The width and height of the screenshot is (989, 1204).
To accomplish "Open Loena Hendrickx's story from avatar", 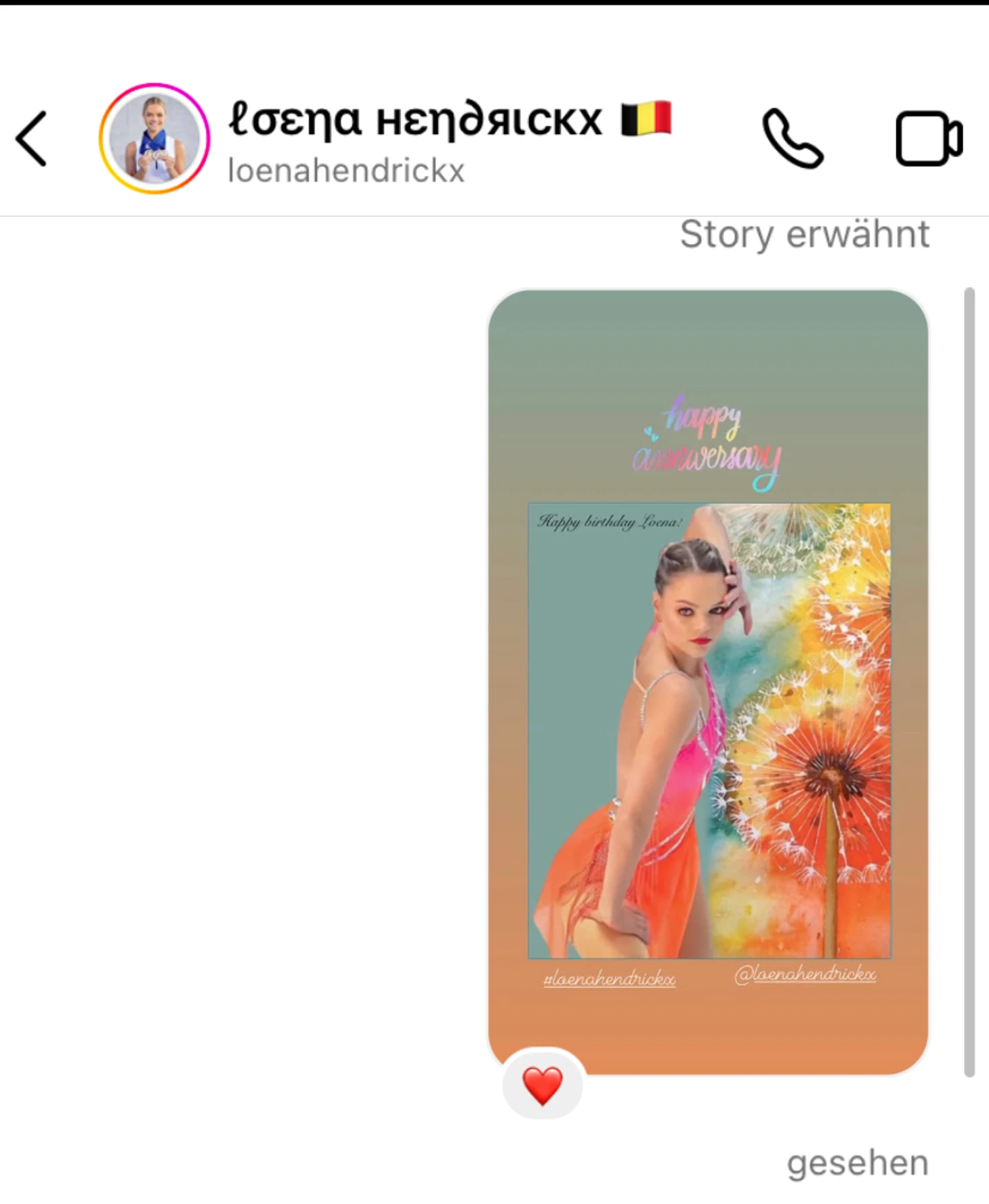I will (x=154, y=139).
